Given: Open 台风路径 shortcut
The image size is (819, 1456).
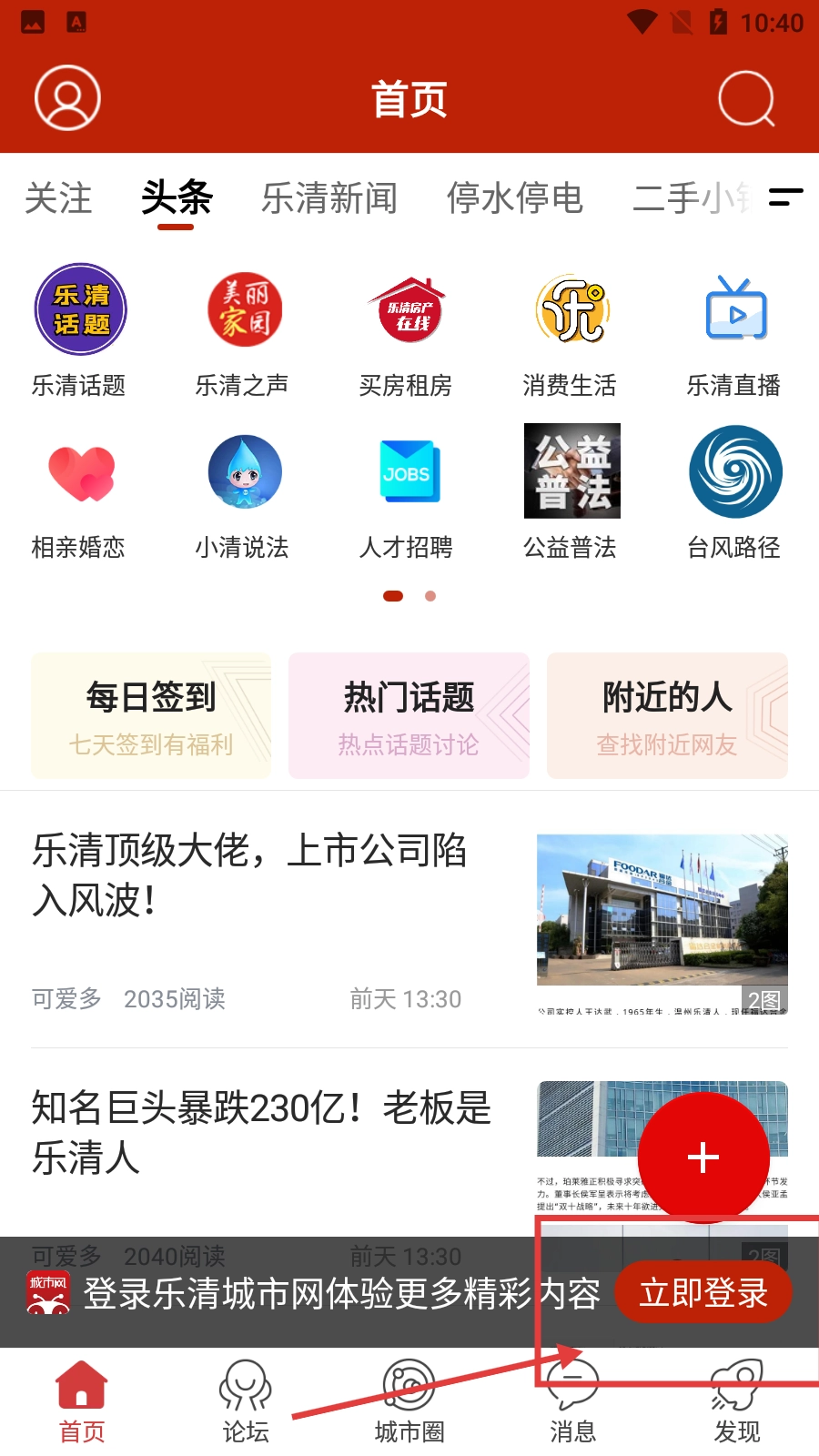Looking at the screenshot, I should pyautogui.click(x=734, y=494).
